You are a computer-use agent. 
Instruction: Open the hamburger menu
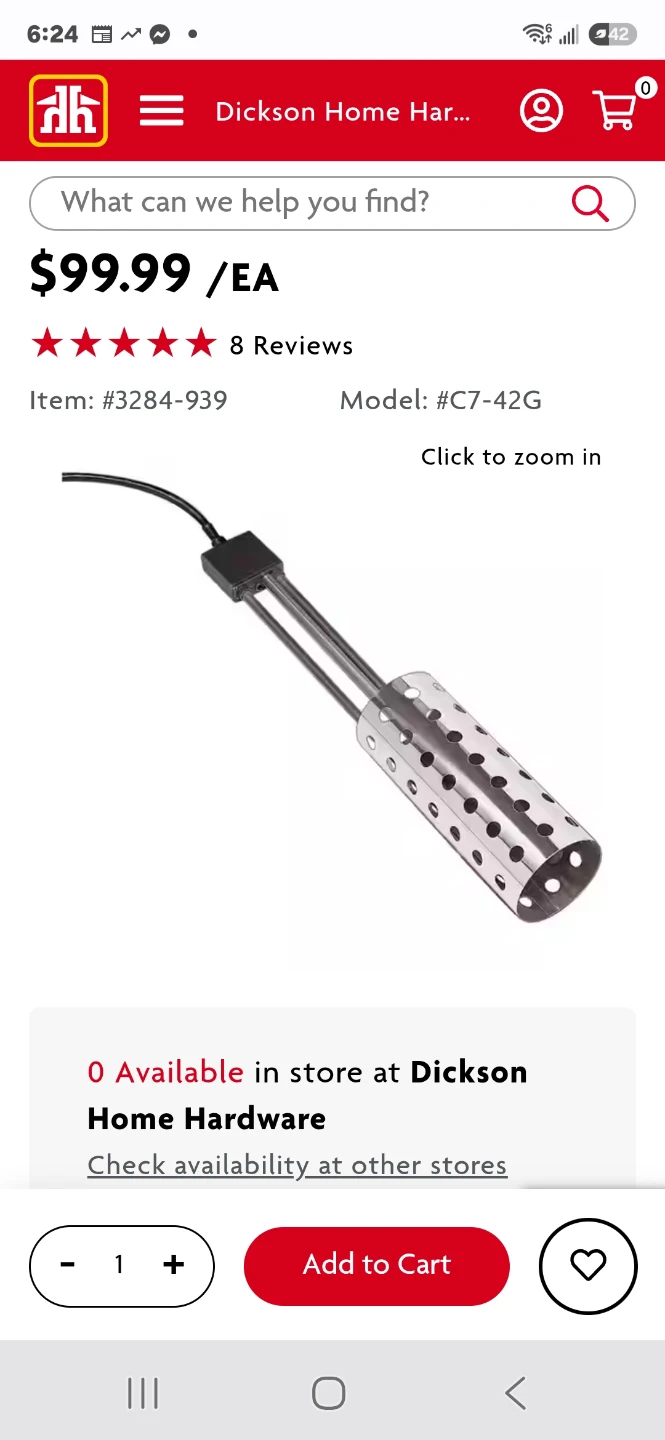click(x=161, y=111)
